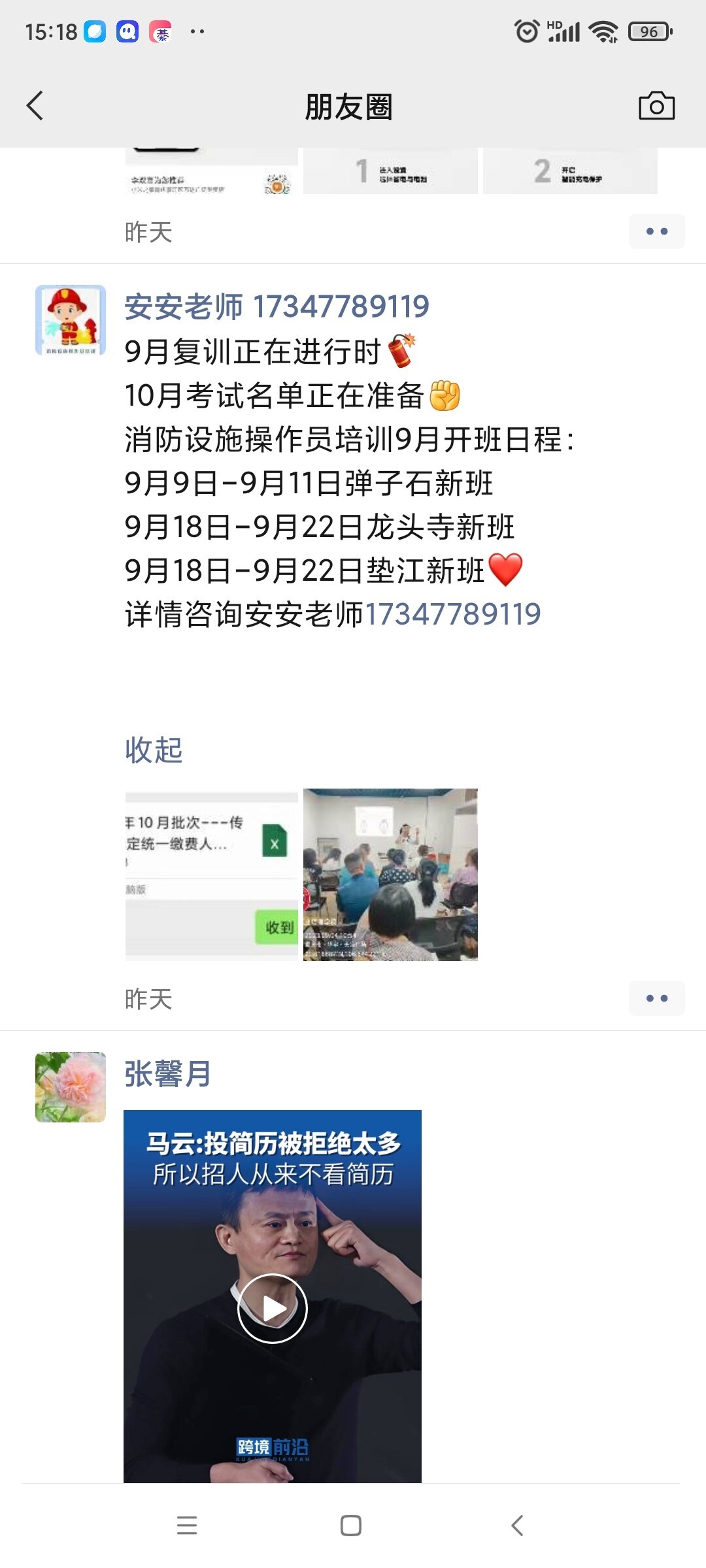Open the Excel file screenshot image
The width and height of the screenshot is (706, 1568).
click(x=212, y=875)
